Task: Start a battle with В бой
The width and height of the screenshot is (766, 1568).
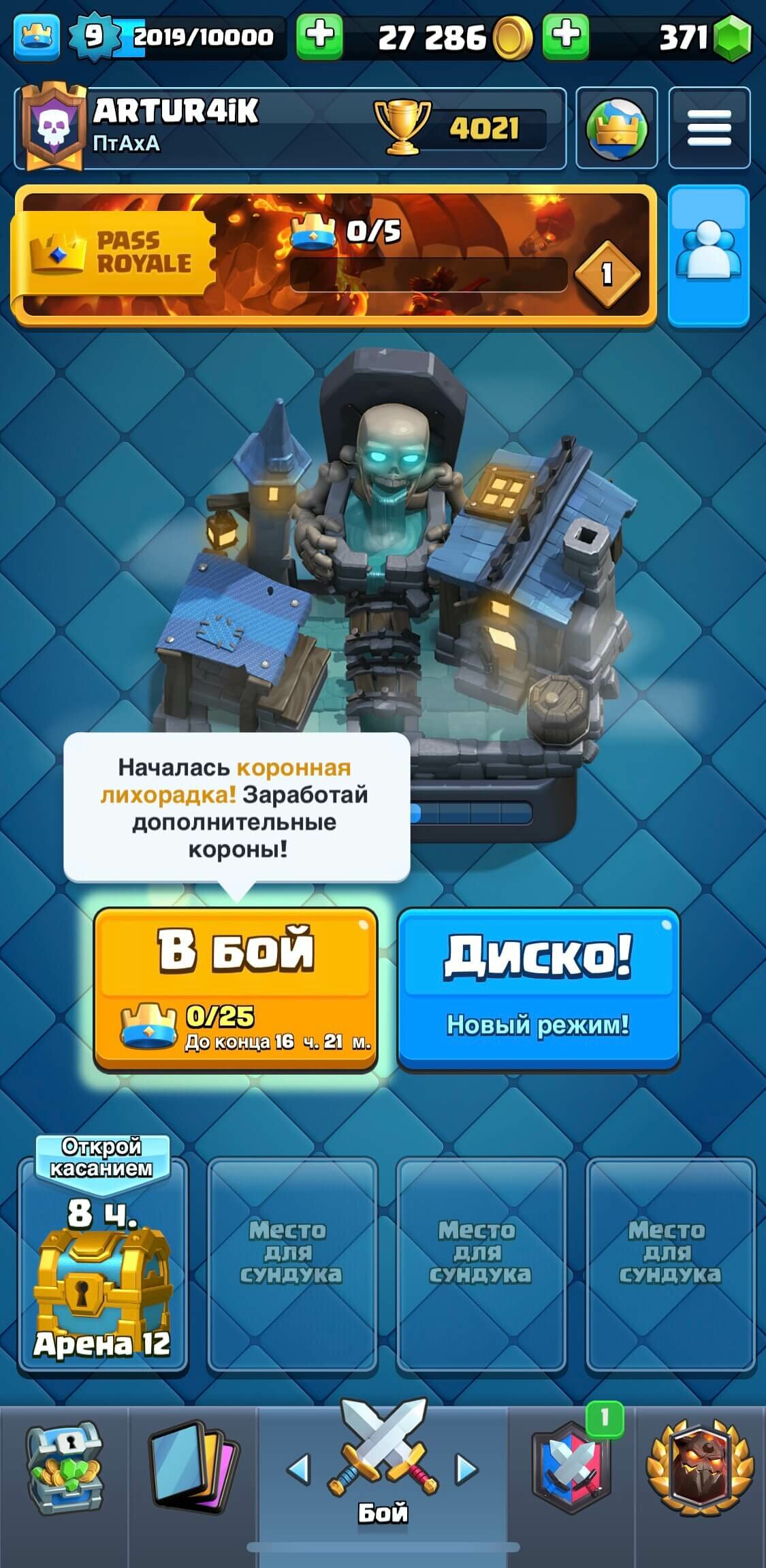Action: pyautogui.click(x=236, y=989)
